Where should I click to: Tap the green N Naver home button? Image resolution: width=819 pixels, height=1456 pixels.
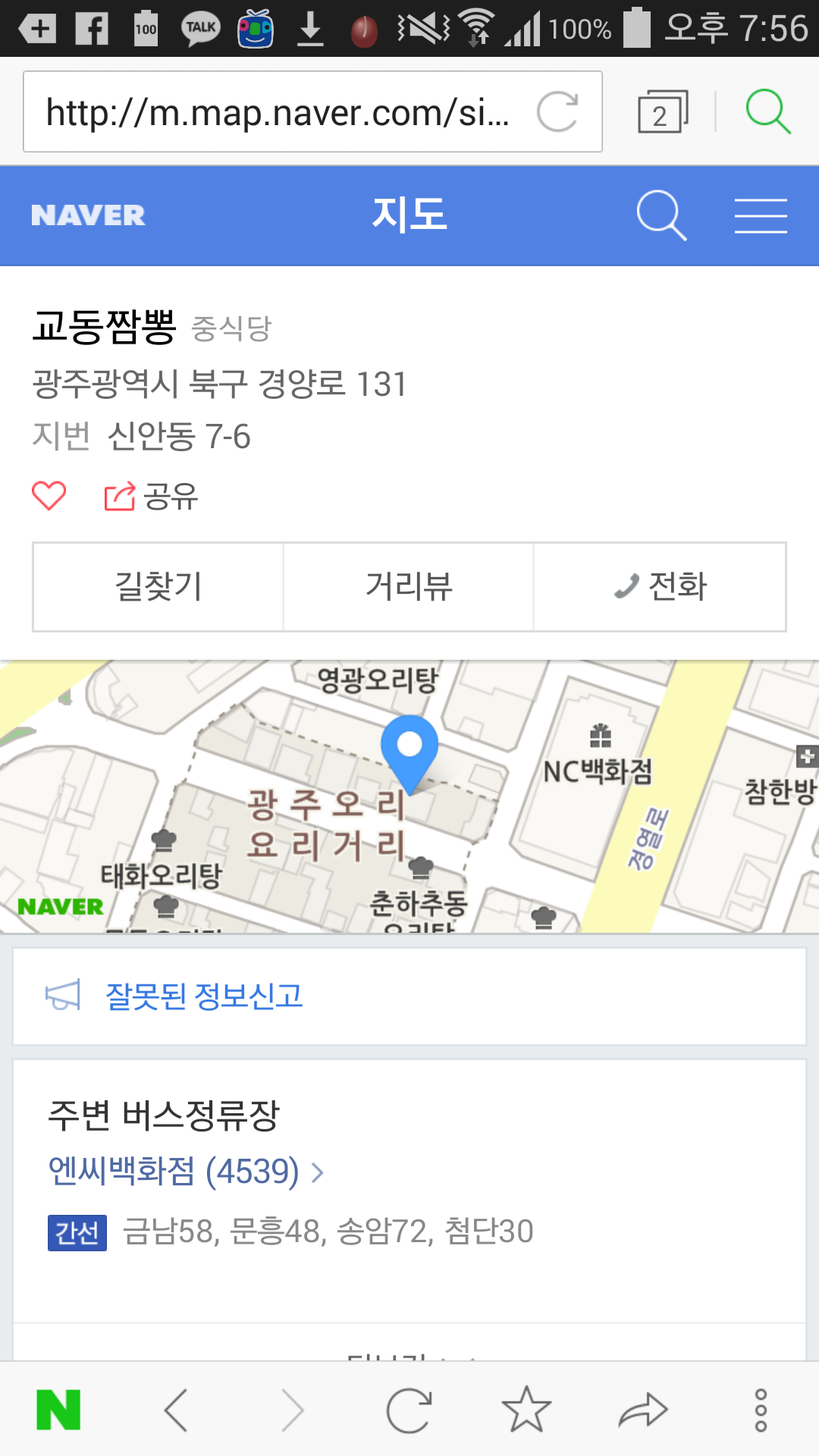(x=58, y=1410)
